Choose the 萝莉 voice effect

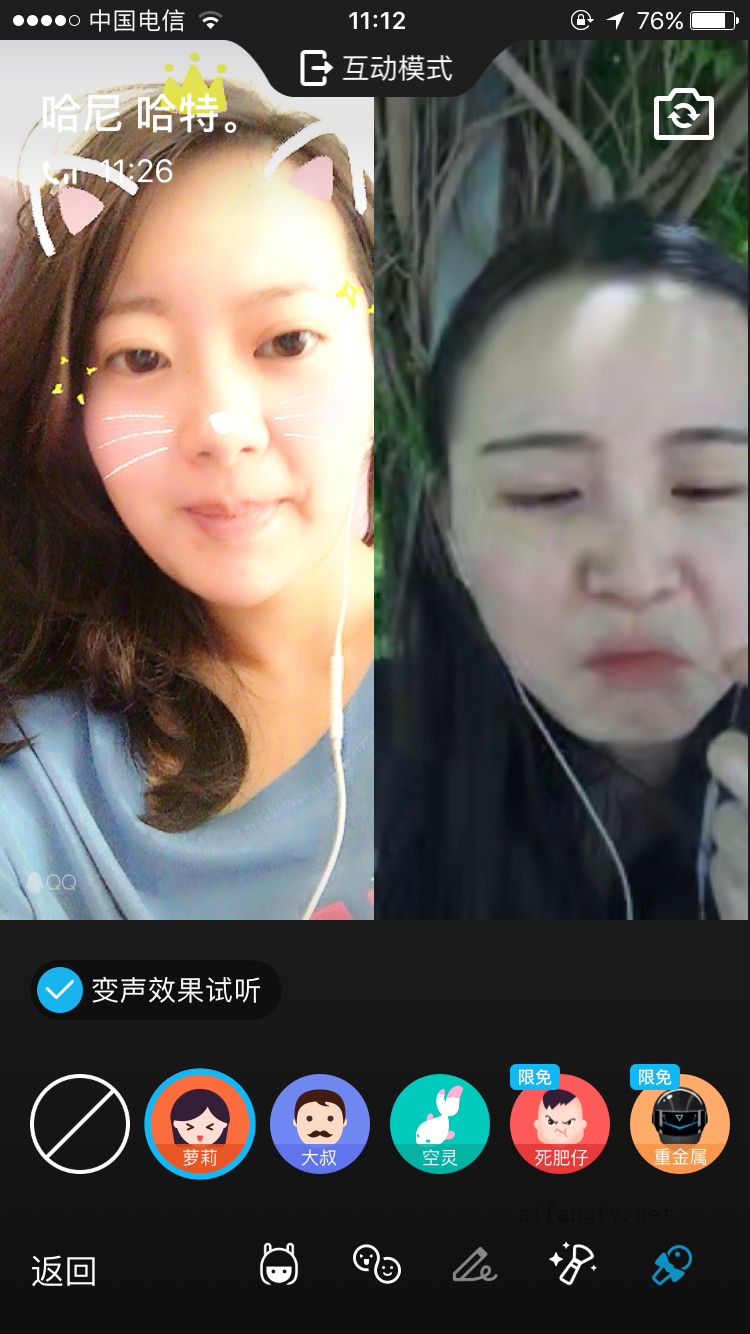click(200, 1124)
